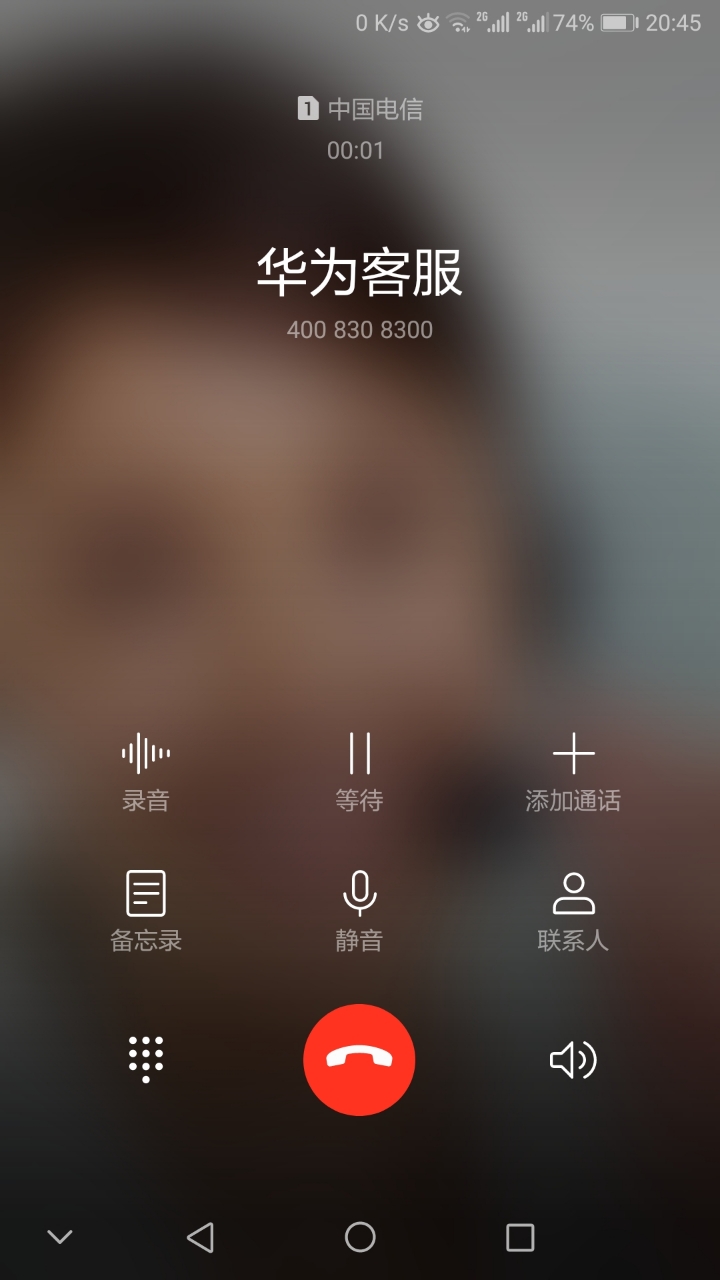Hang up the call with 华为客服
The image size is (720, 1280).
pyautogui.click(x=359, y=1059)
